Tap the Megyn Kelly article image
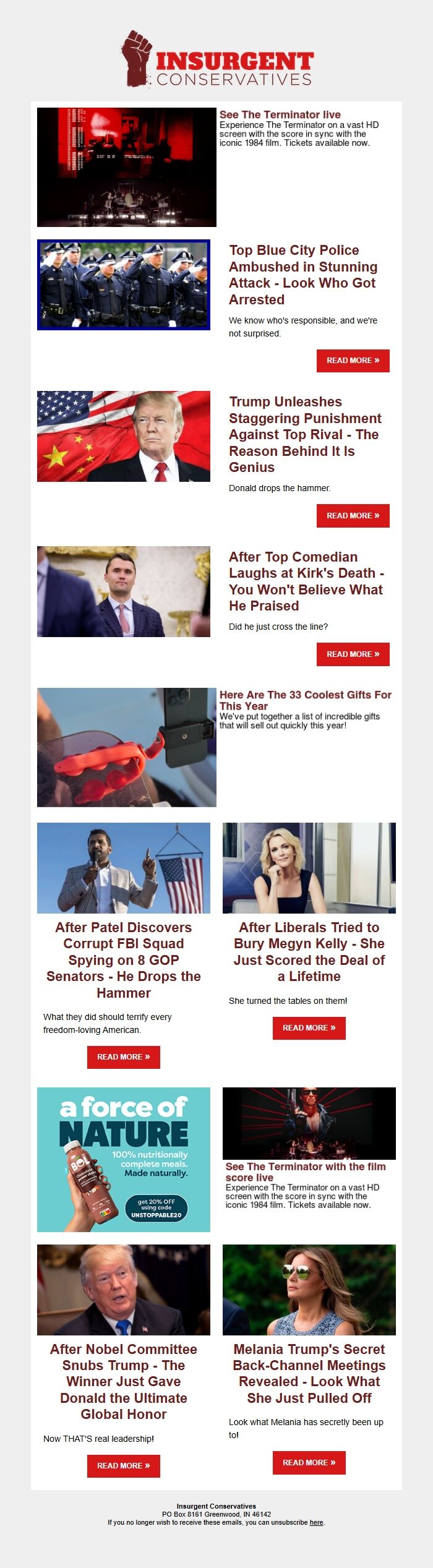The image size is (433, 1568). tap(309, 868)
